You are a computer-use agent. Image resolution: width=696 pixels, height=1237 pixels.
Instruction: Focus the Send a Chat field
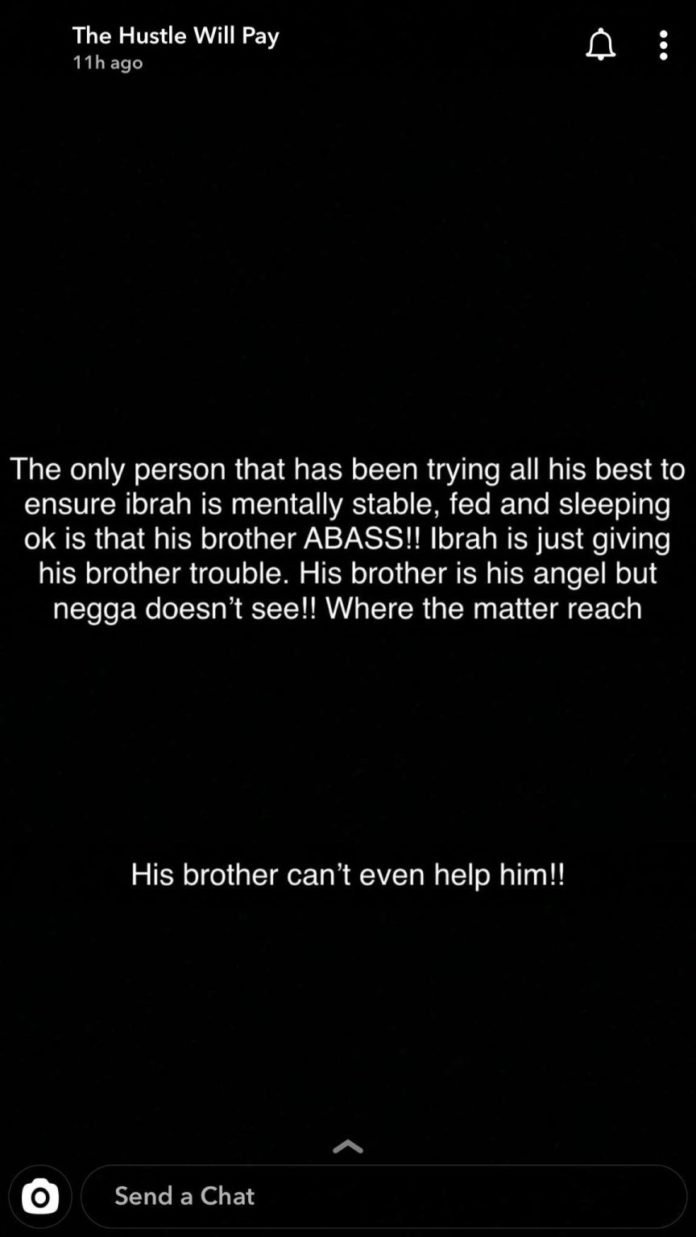point(384,1196)
